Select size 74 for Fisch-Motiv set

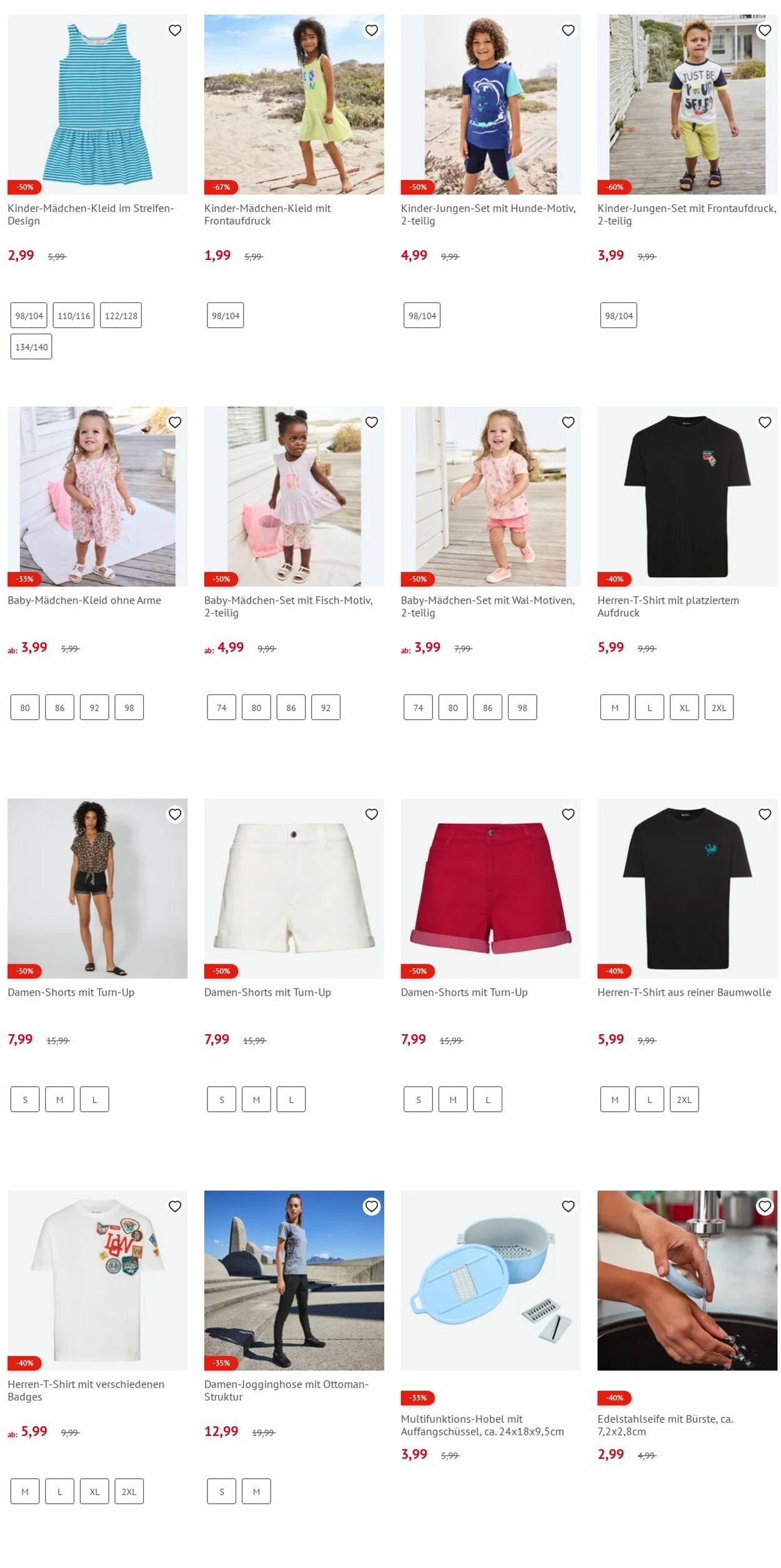221,707
